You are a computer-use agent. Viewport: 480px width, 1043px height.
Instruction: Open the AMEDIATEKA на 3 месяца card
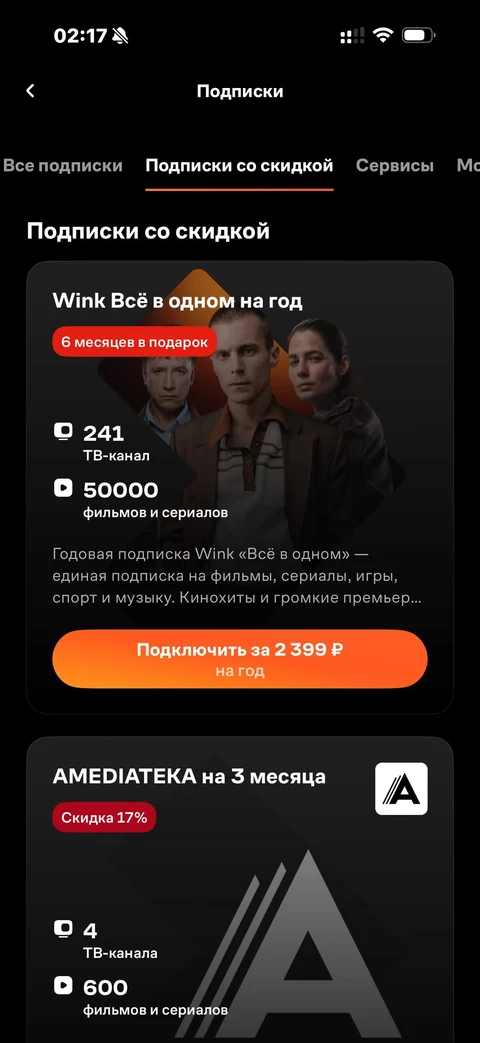point(240,890)
